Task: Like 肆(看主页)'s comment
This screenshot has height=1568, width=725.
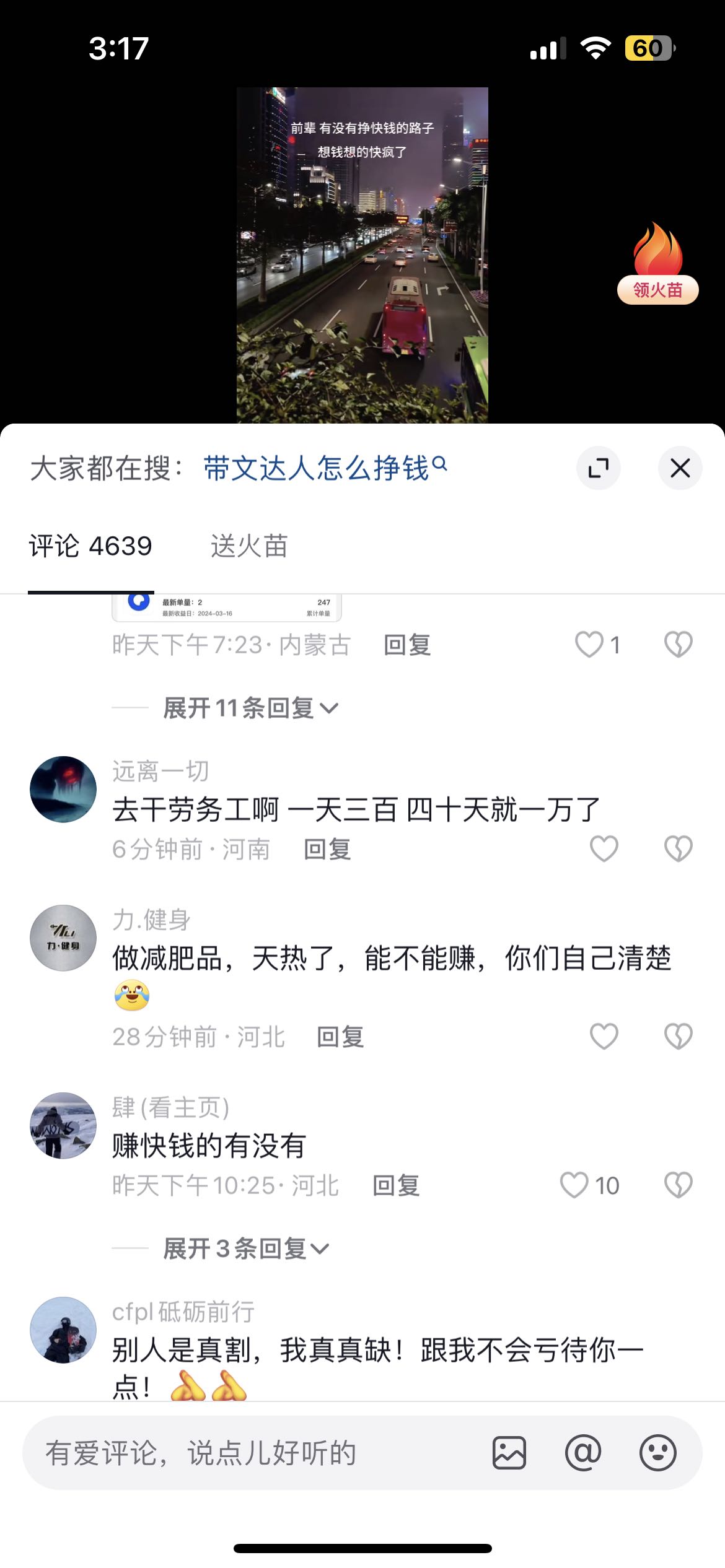Action: pos(574,1185)
